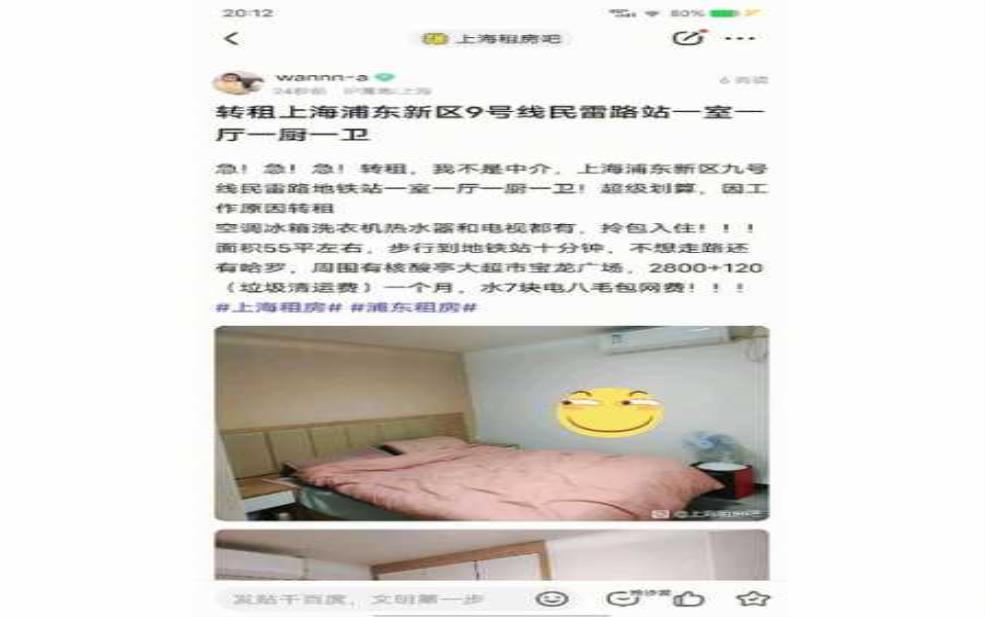Open the 上海租房吧 forum chip
985x617 pixels.
click(494, 39)
